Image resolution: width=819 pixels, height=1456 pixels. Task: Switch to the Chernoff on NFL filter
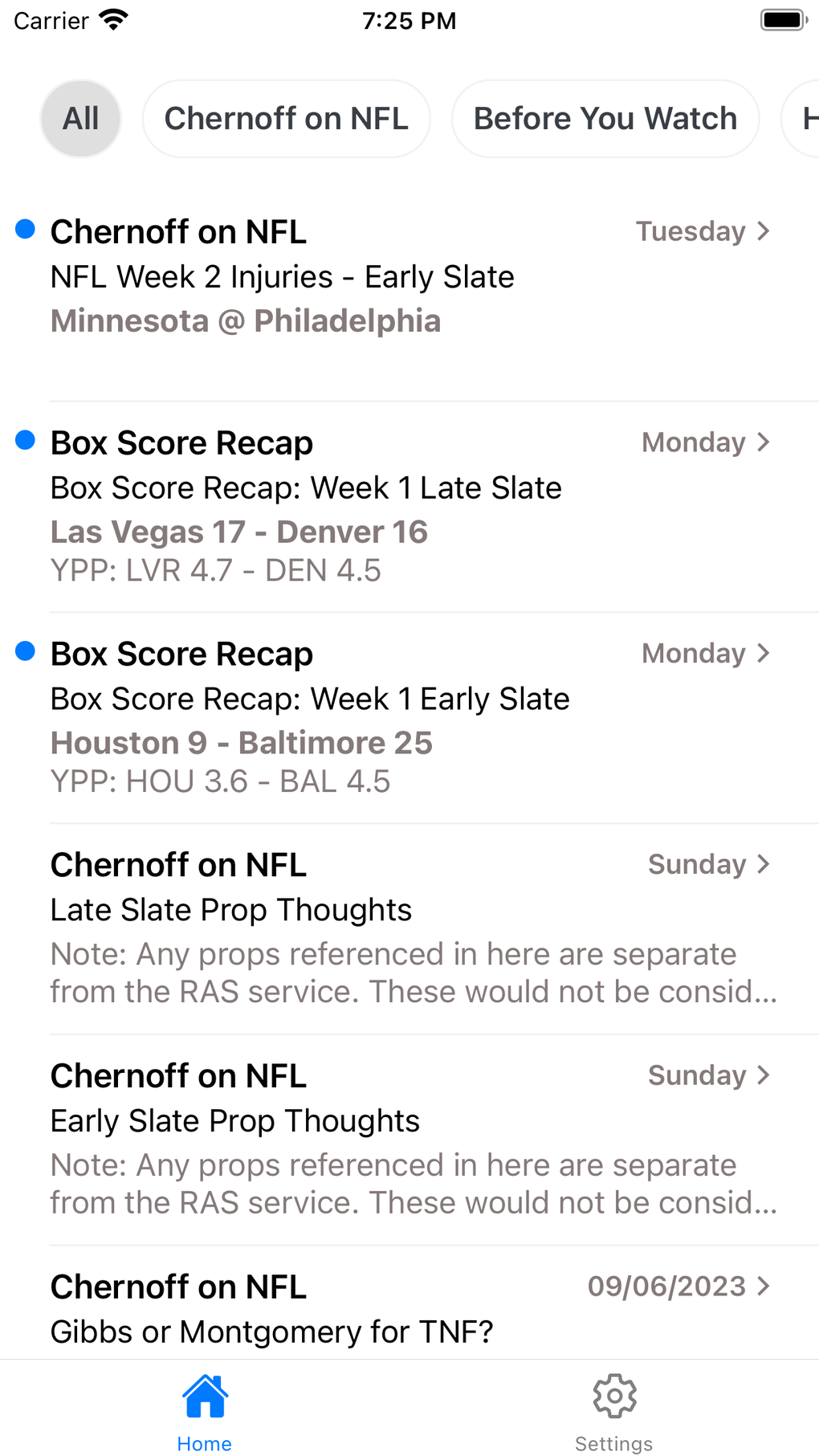tap(286, 118)
